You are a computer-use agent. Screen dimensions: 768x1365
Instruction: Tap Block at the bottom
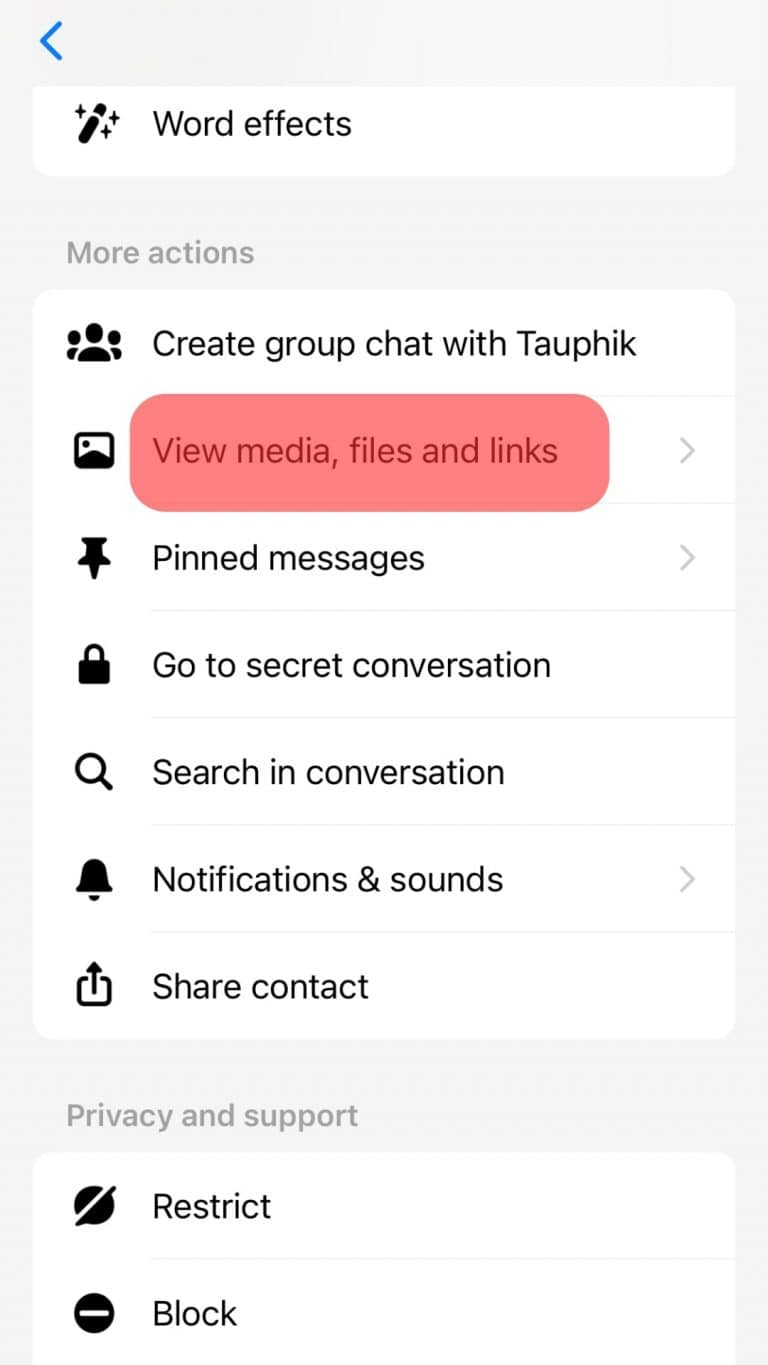194,1313
